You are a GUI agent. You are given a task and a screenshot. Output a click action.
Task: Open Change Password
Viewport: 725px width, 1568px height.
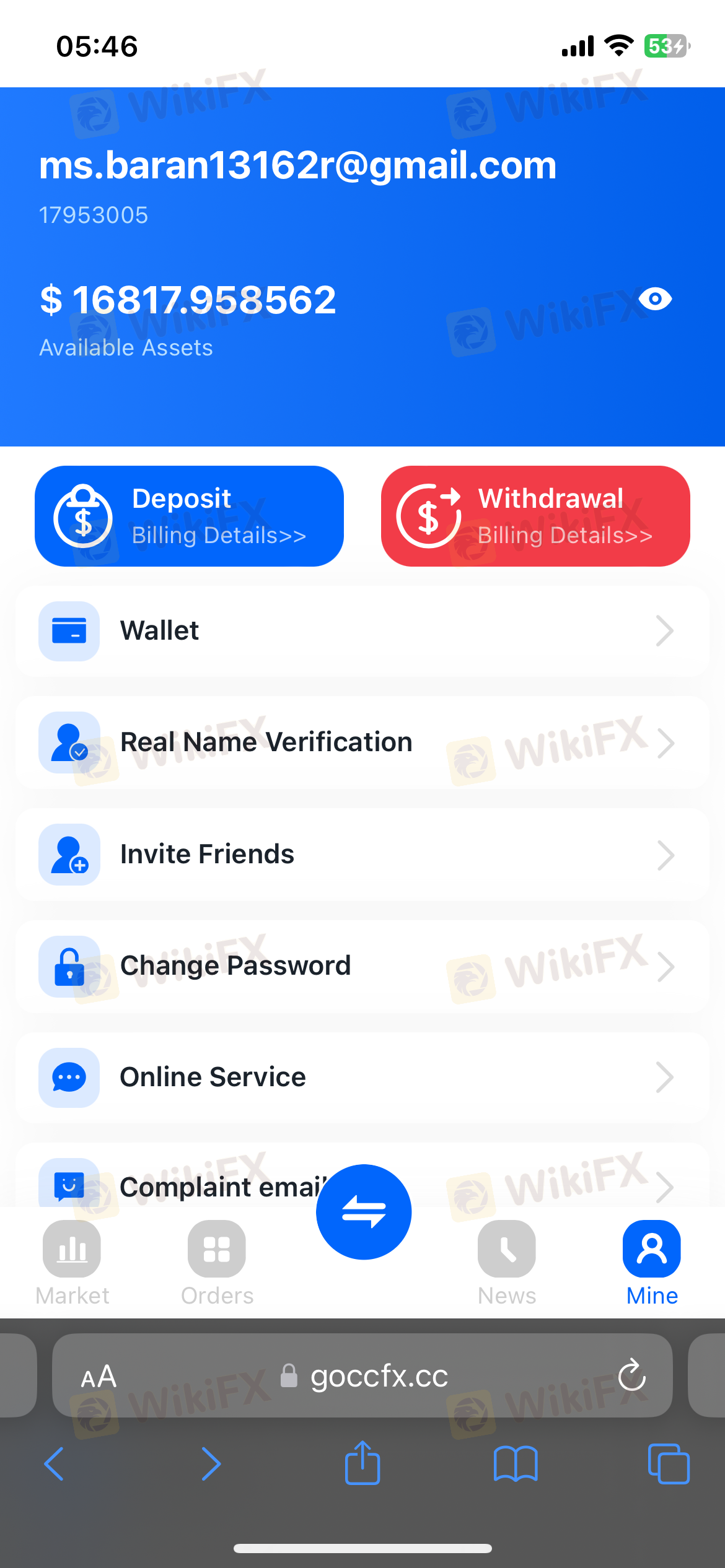point(362,966)
